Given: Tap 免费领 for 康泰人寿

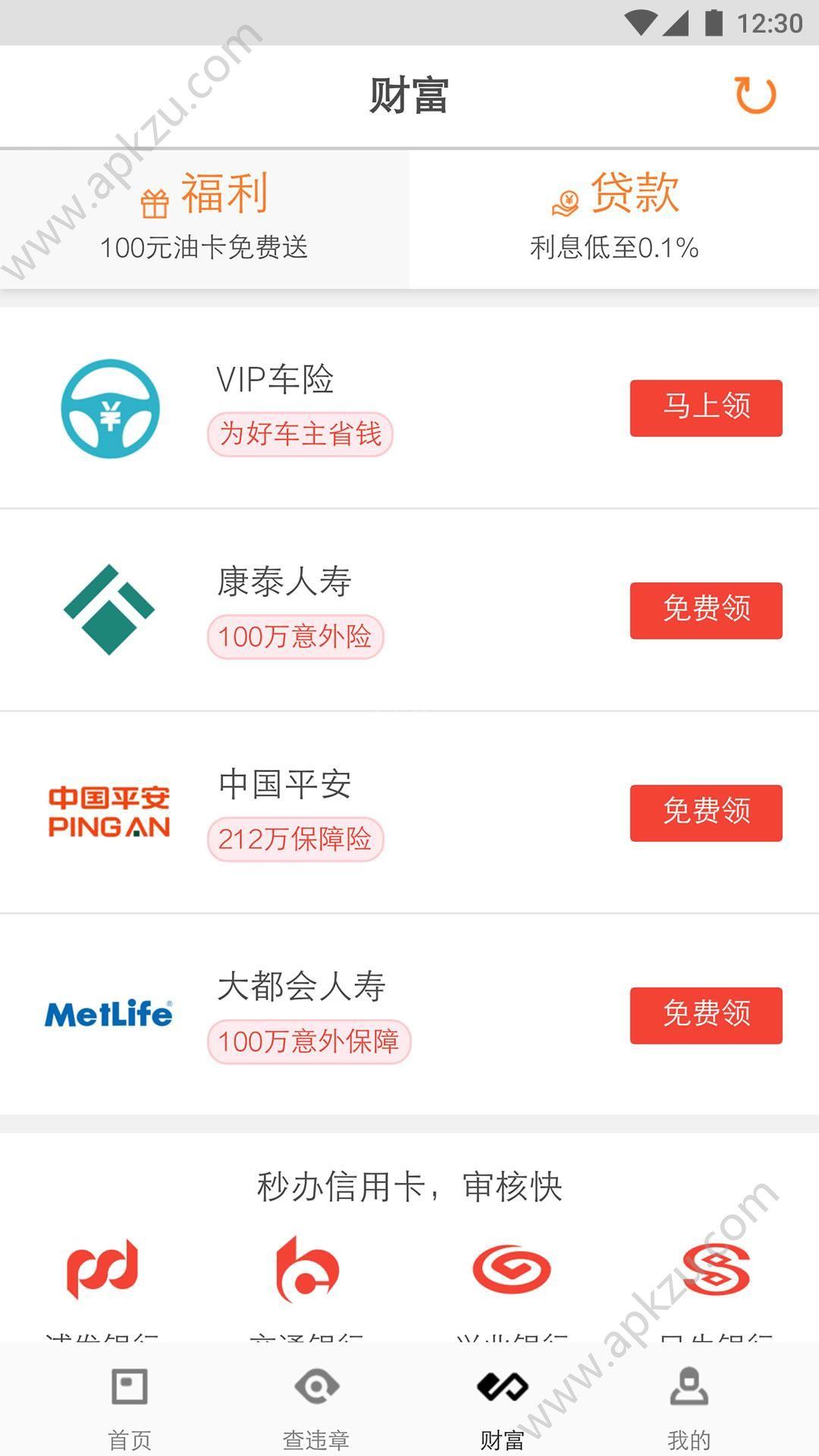Looking at the screenshot, I should click(706, 610).
